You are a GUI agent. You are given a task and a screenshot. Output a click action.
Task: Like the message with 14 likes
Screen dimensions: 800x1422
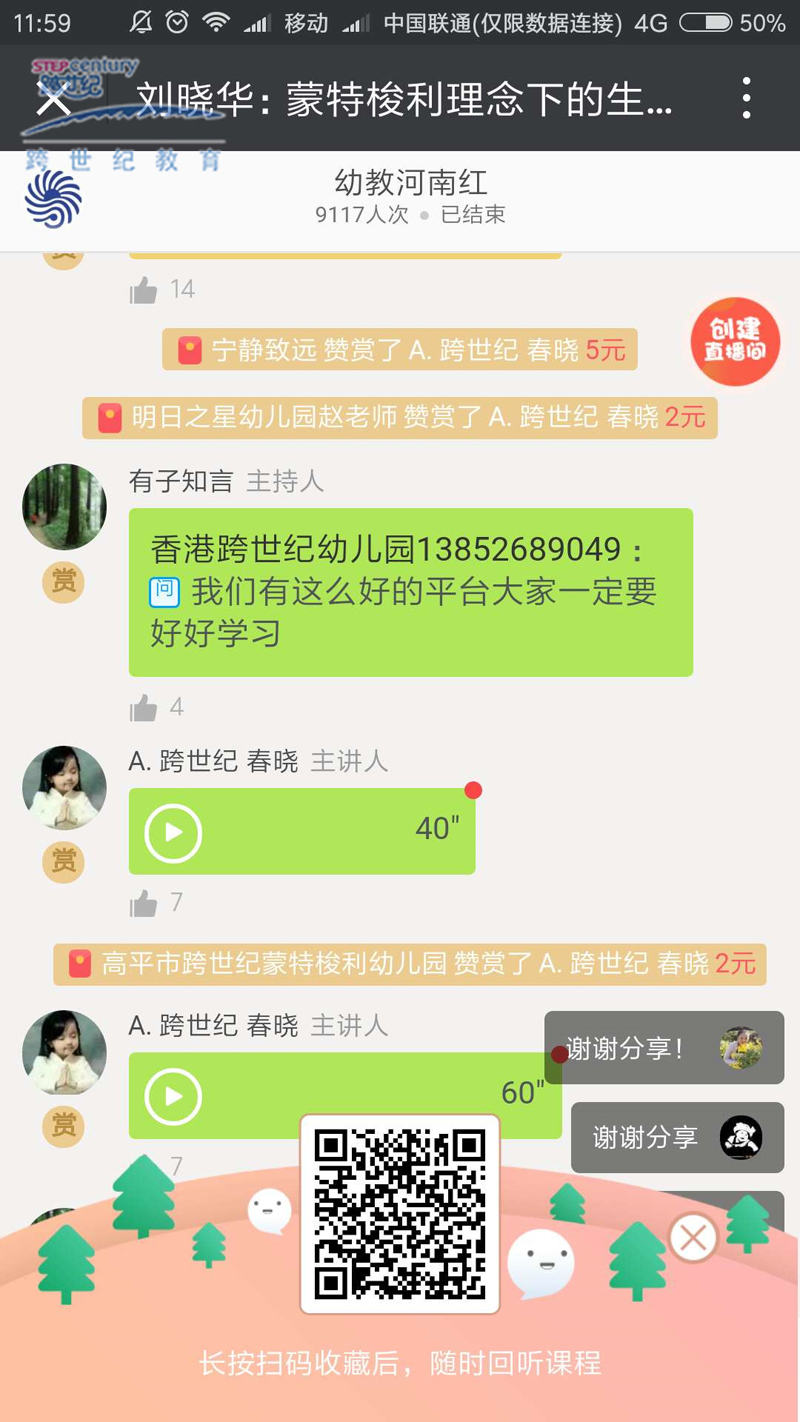tap(145, 290)
